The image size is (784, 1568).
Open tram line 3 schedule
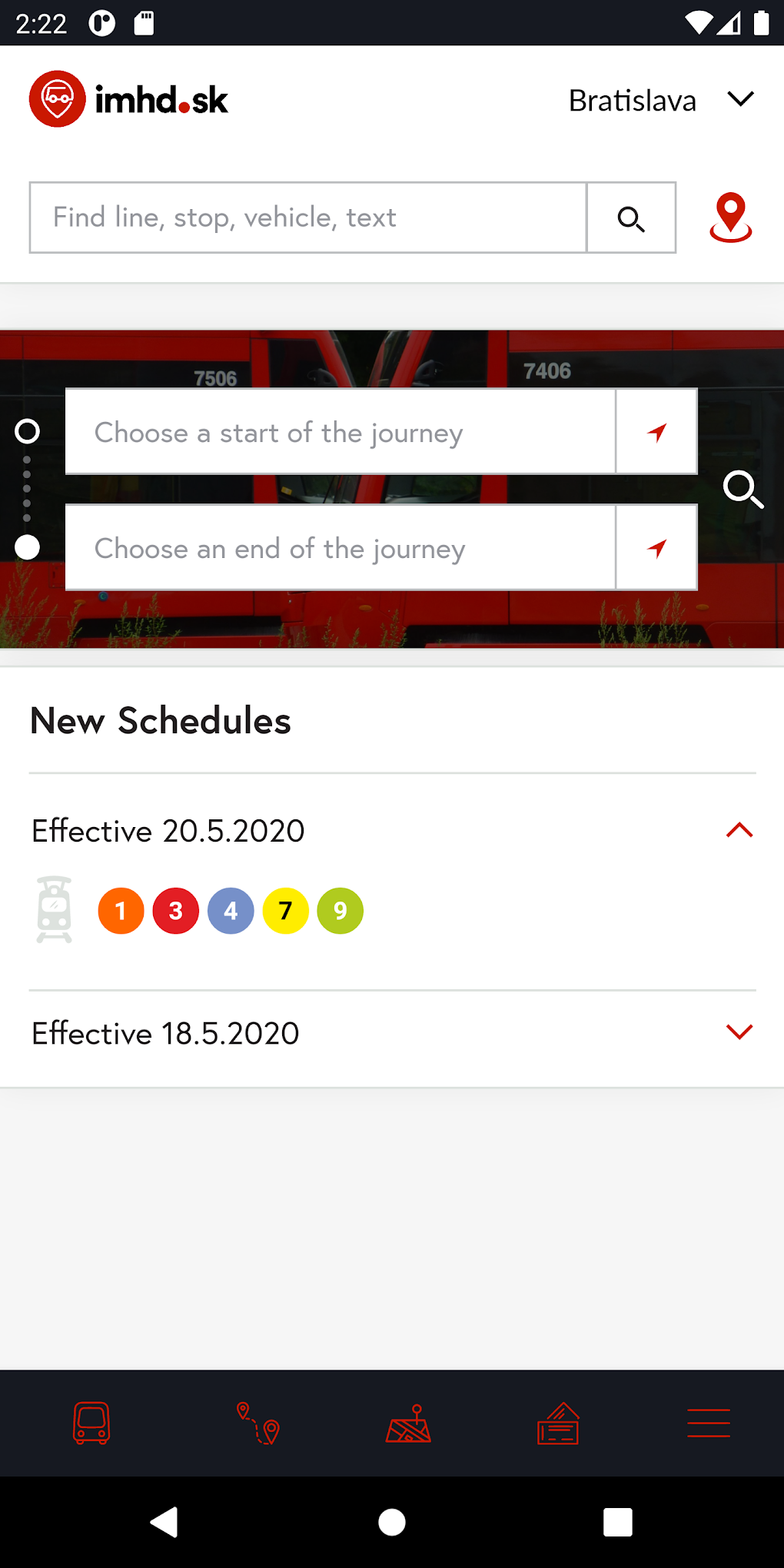pyautogui.click(x=176, y=911)
